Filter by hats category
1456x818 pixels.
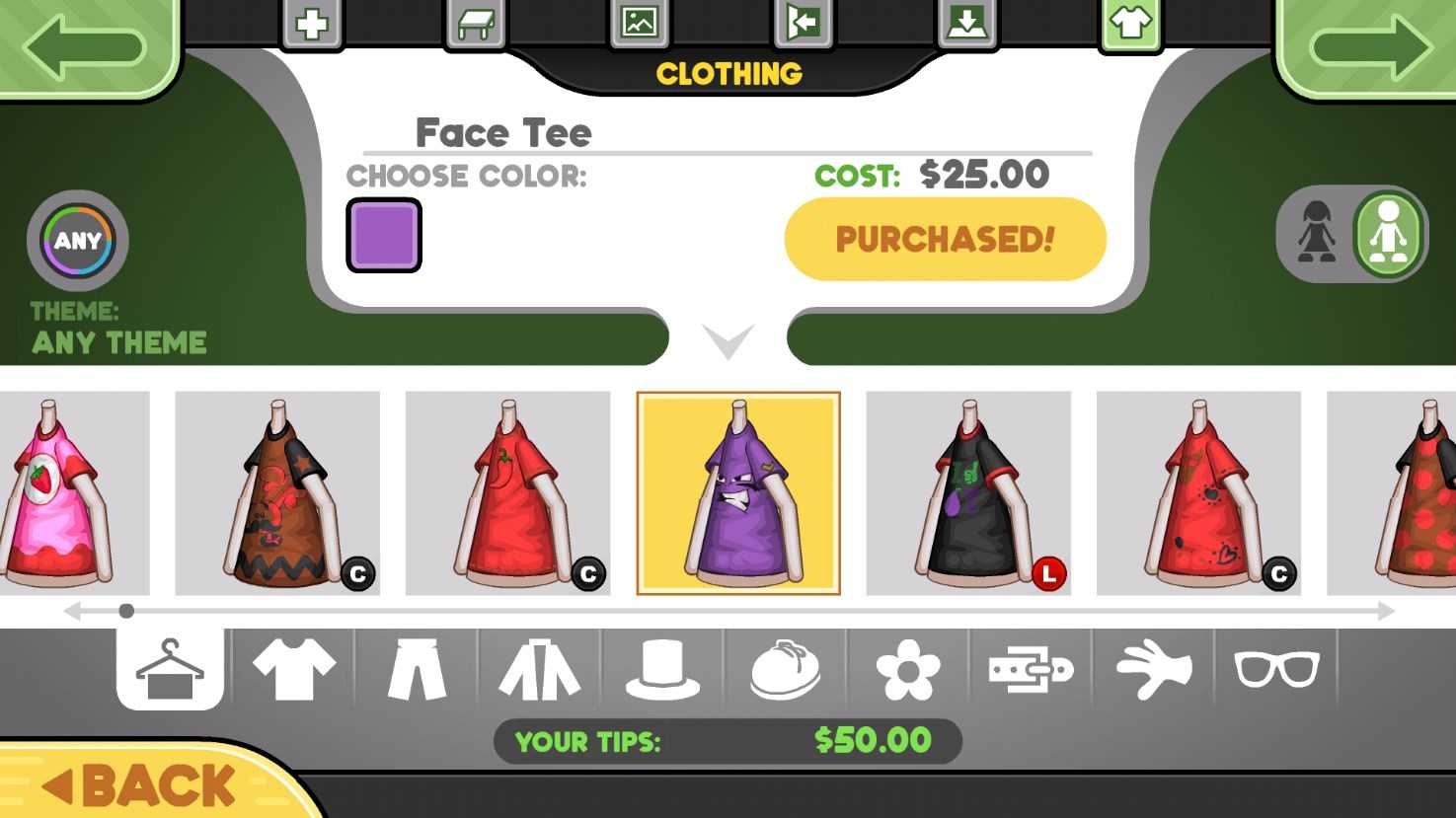[662, 669]
